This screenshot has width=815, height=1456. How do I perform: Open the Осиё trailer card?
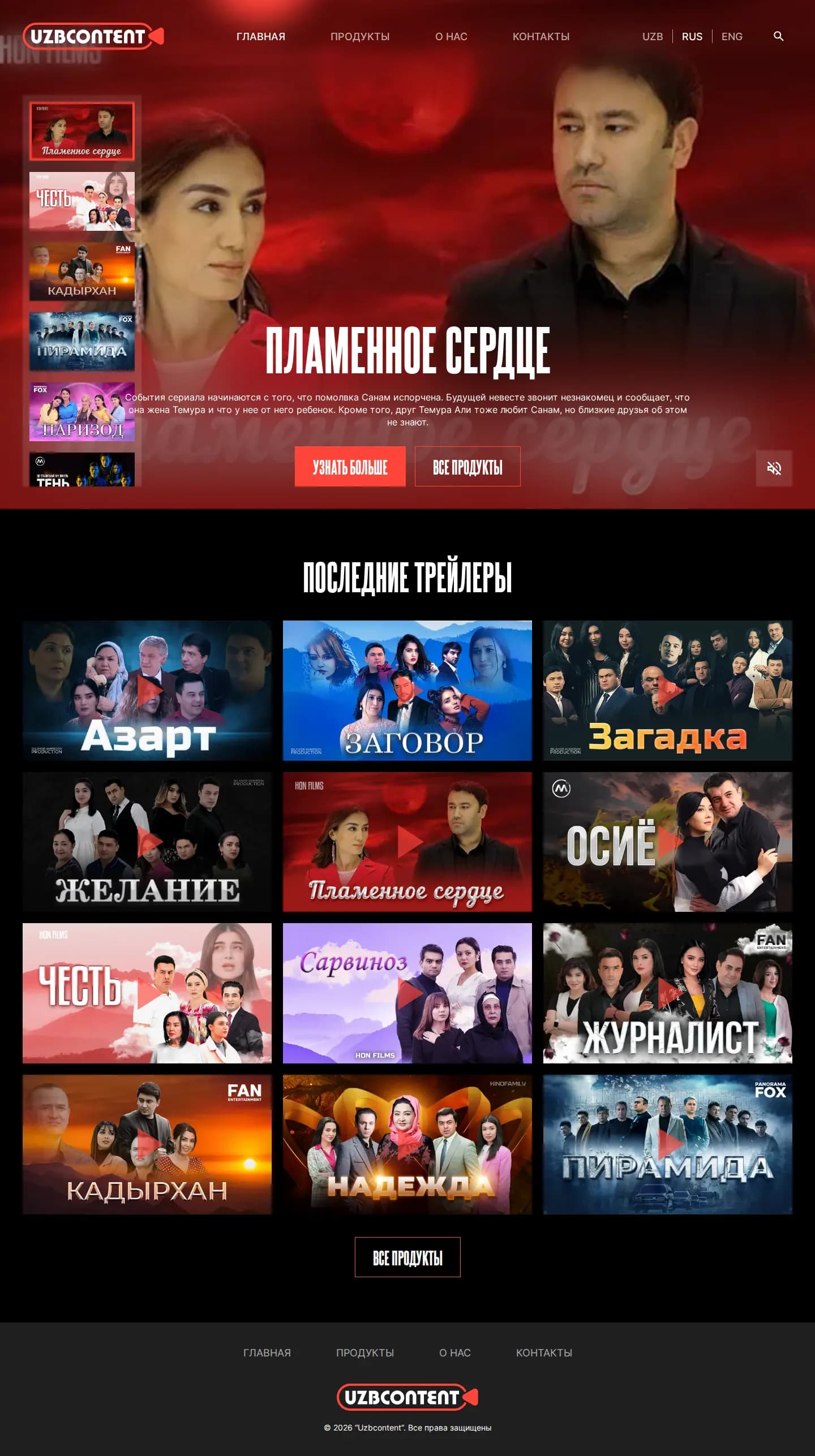pos(668,842)
